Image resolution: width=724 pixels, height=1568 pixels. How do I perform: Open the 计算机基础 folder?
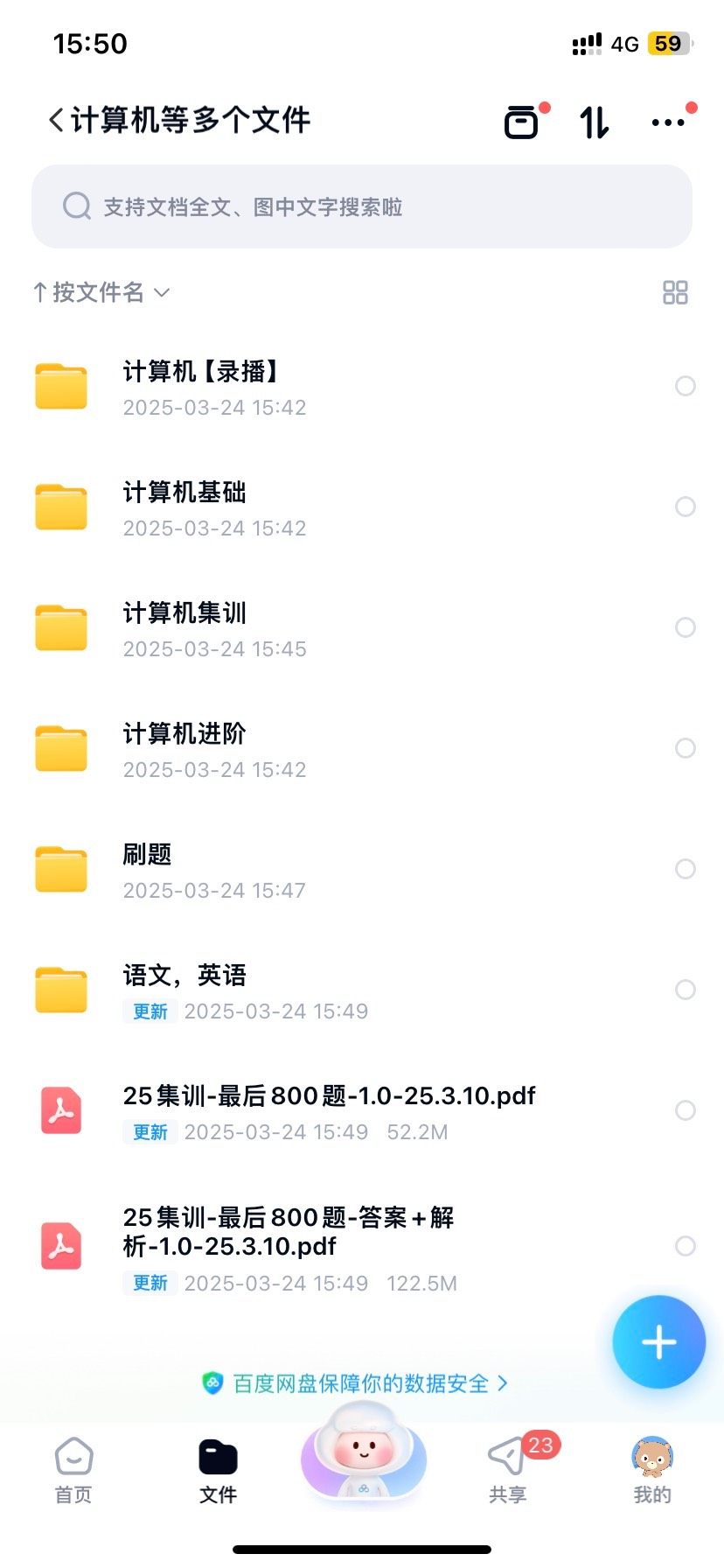185,507
